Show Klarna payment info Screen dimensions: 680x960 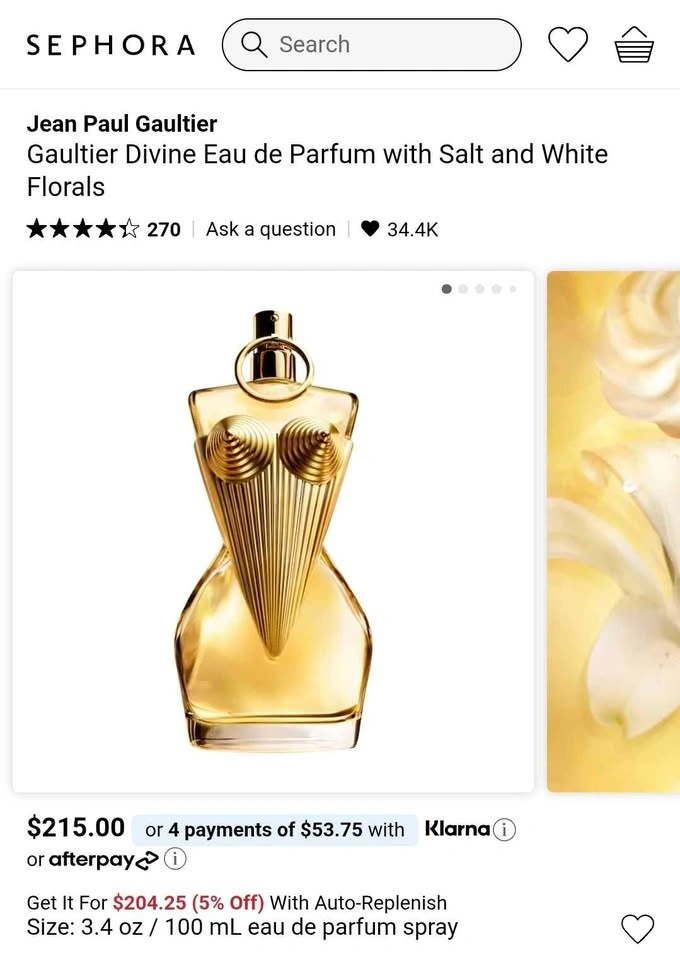(505, 829)
